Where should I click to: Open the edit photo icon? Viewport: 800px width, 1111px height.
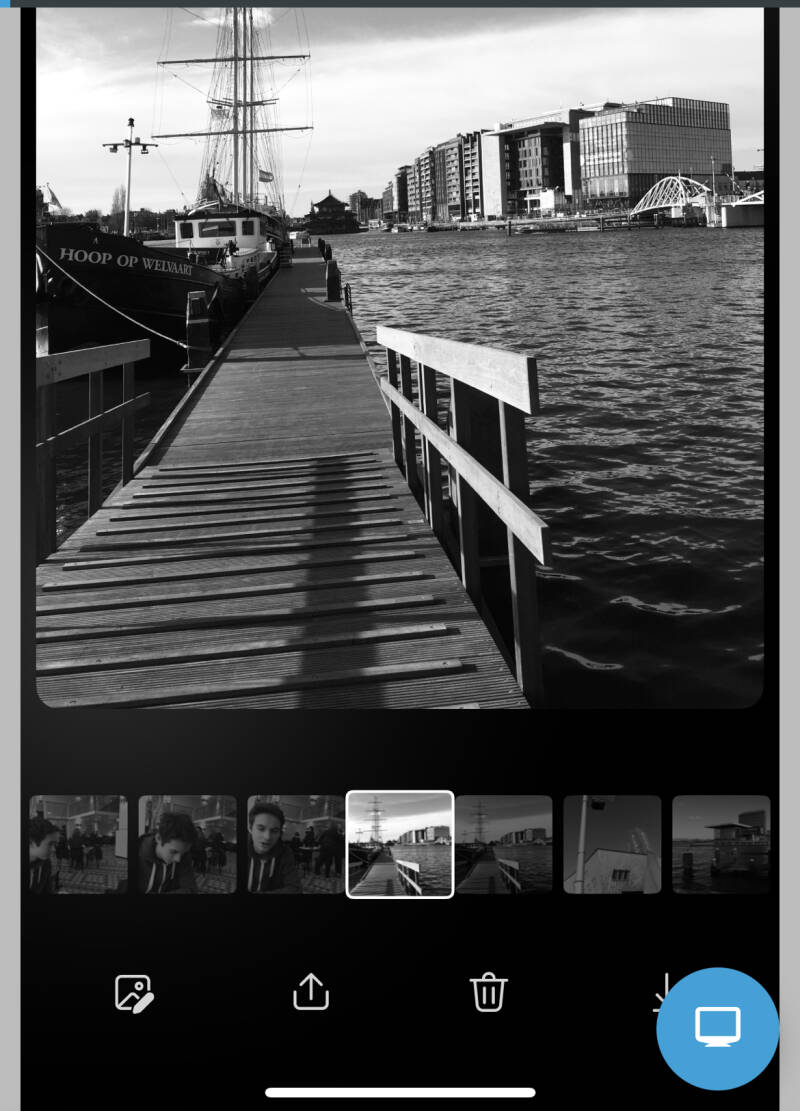pos(134,993)
